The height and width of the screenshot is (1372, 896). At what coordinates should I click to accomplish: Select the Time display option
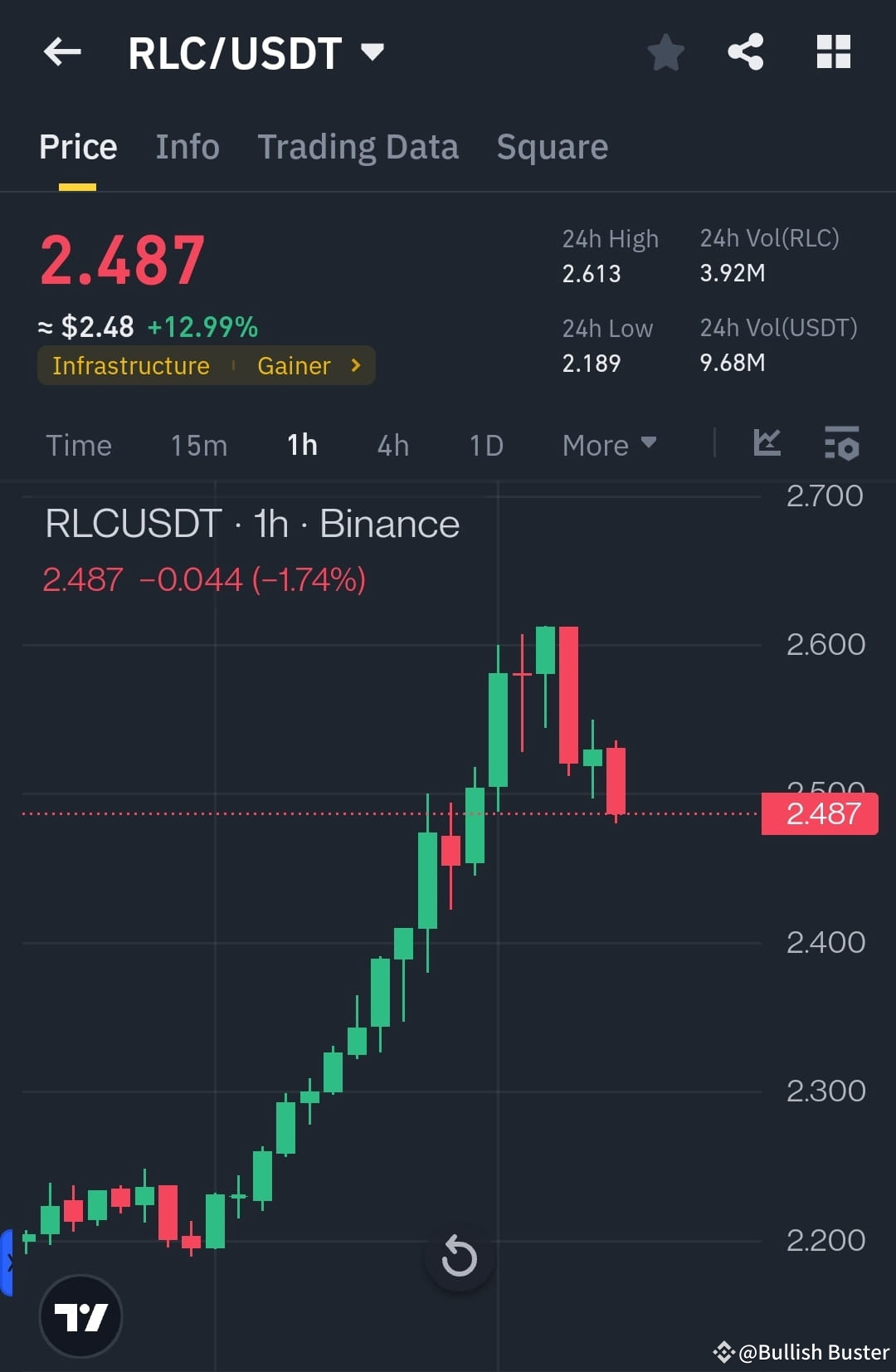coord(79,445)
